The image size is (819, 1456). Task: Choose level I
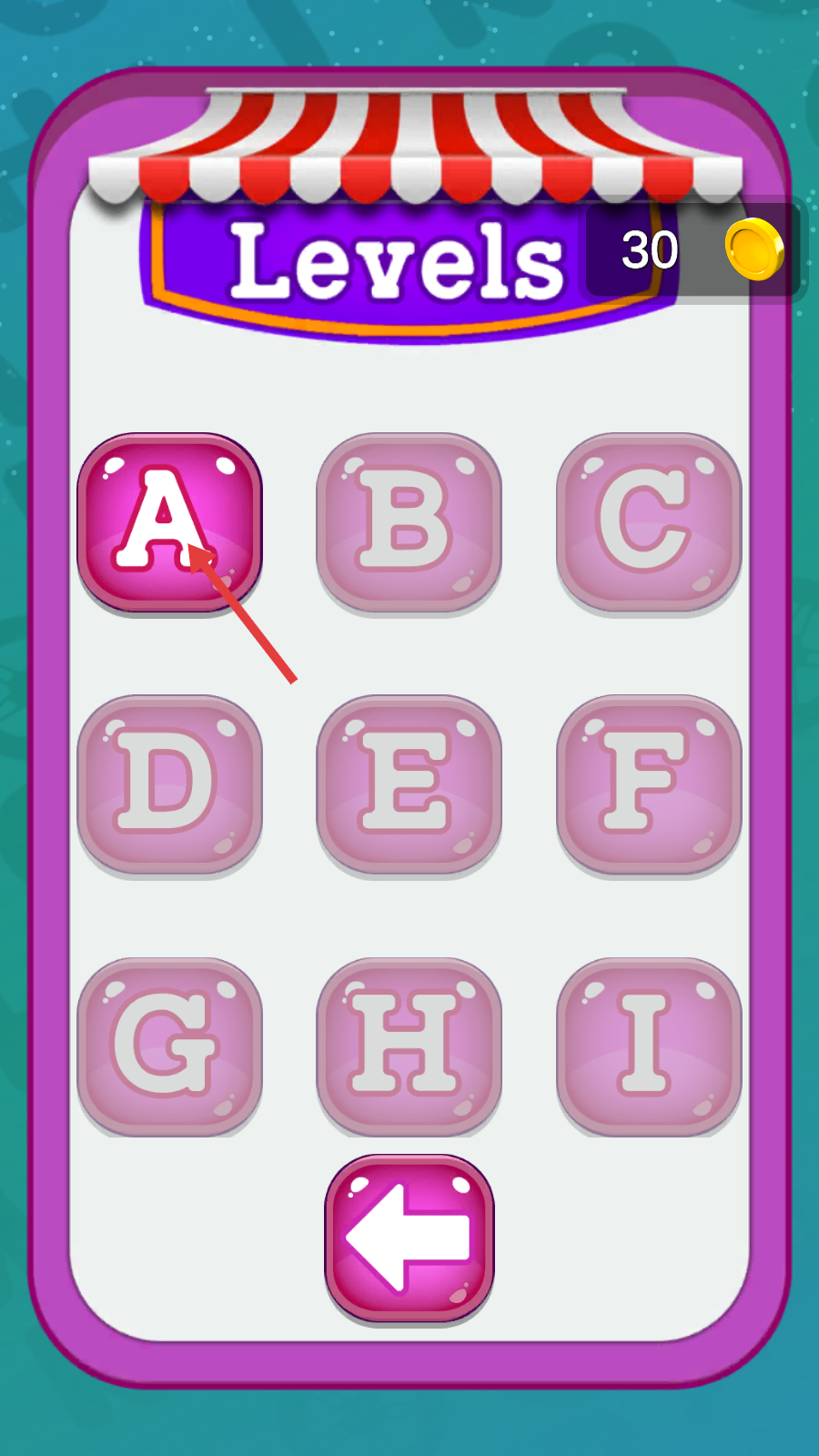coord(649,1046)
